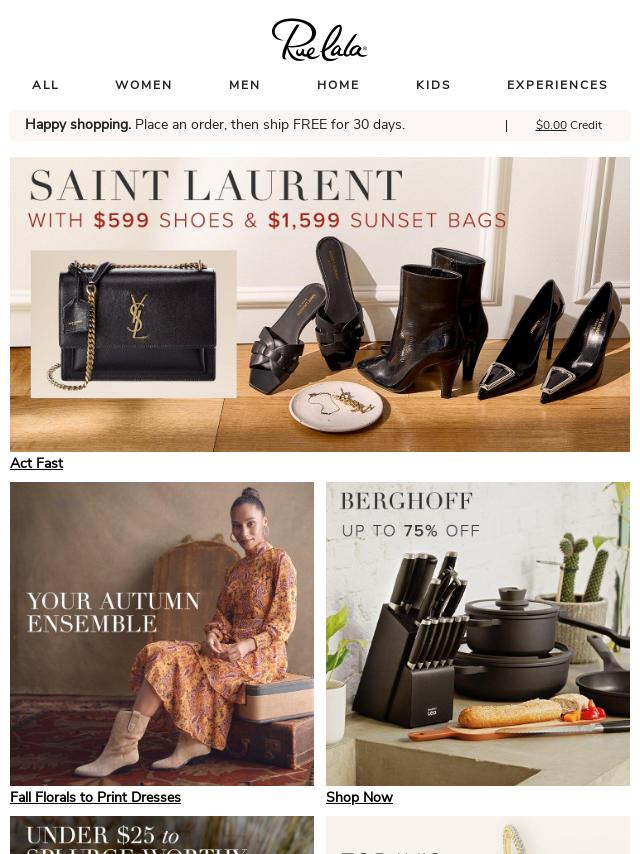Screen dimensions: 640x854
Task: Switch to the WOMEN category
Action: 143,85
